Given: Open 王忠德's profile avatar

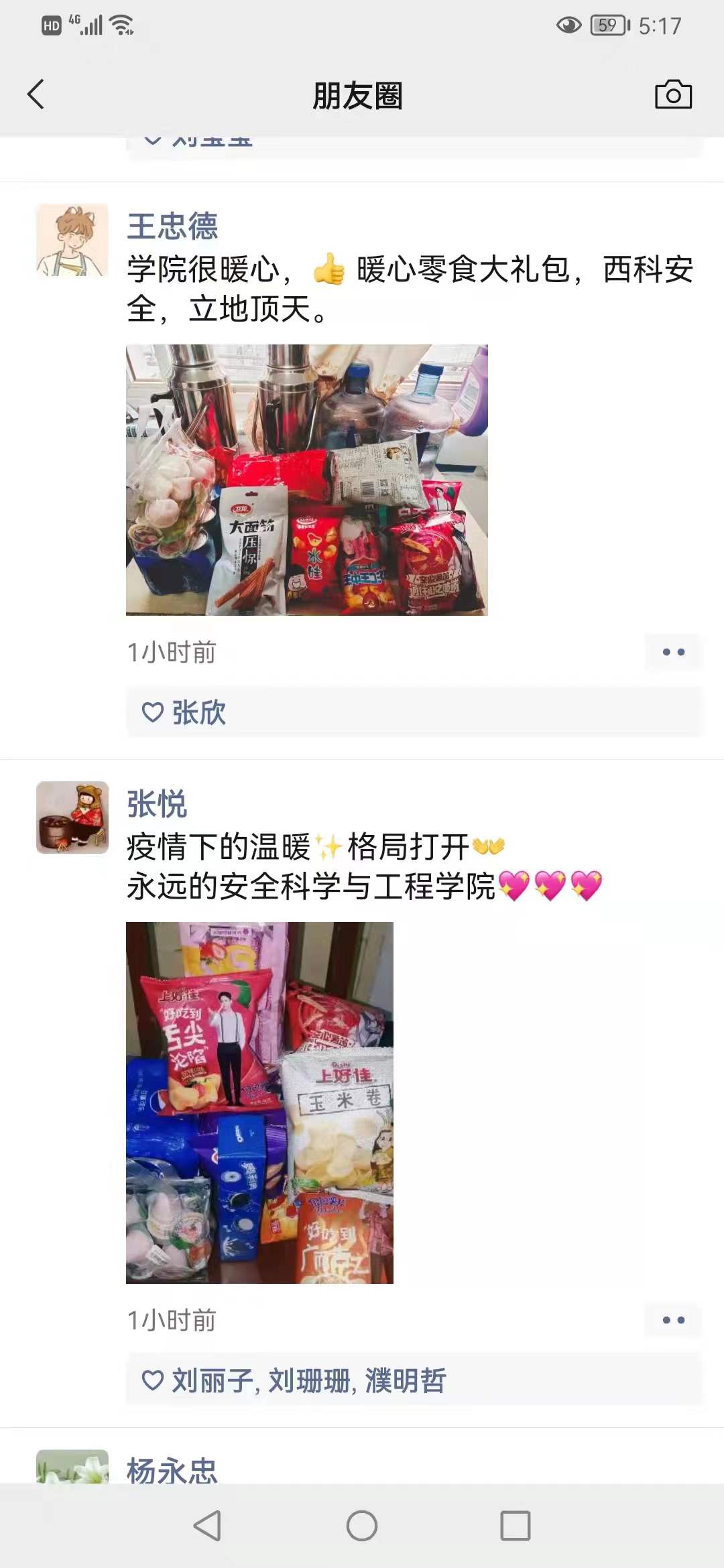Looking at the screenshot, I should coord(72,240).
